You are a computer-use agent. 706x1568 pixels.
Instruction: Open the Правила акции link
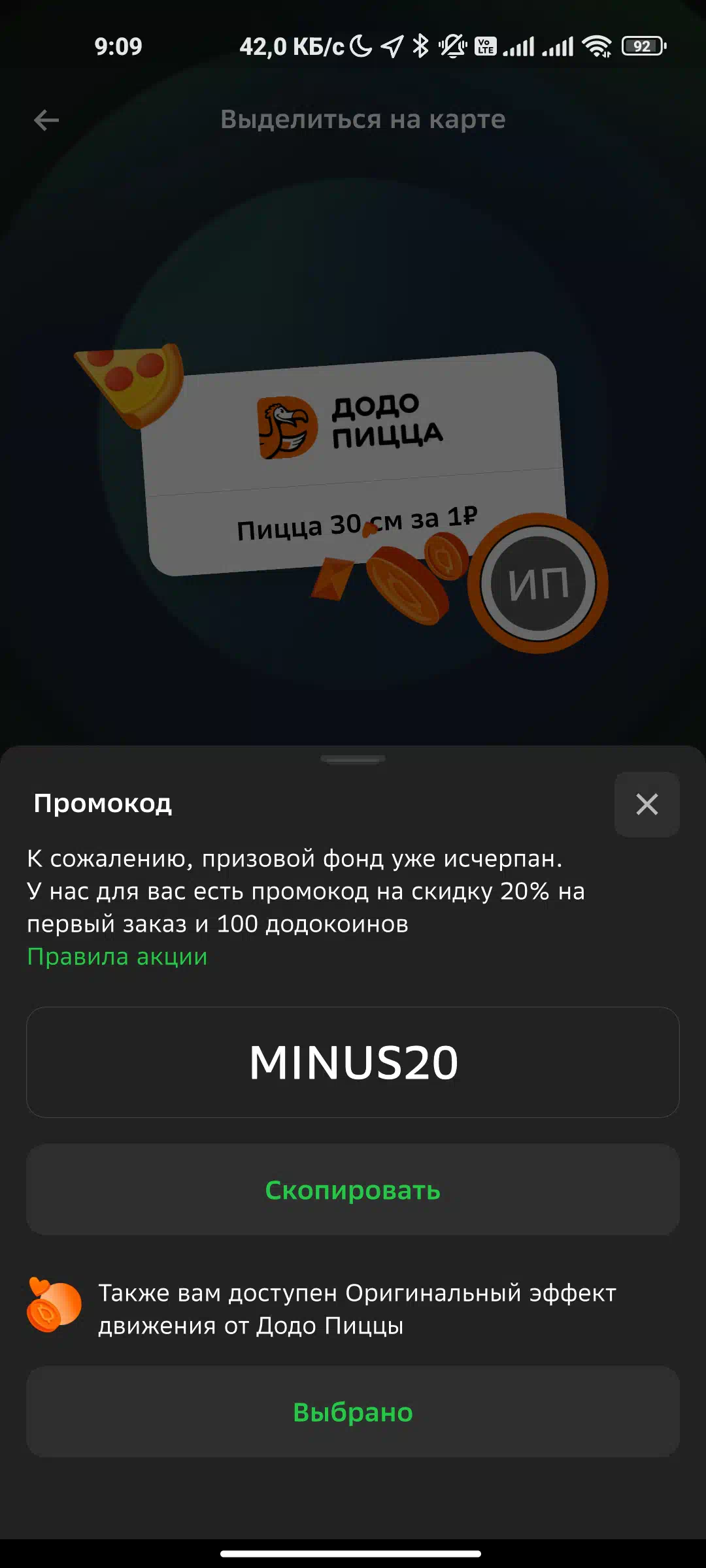(117, 956)
